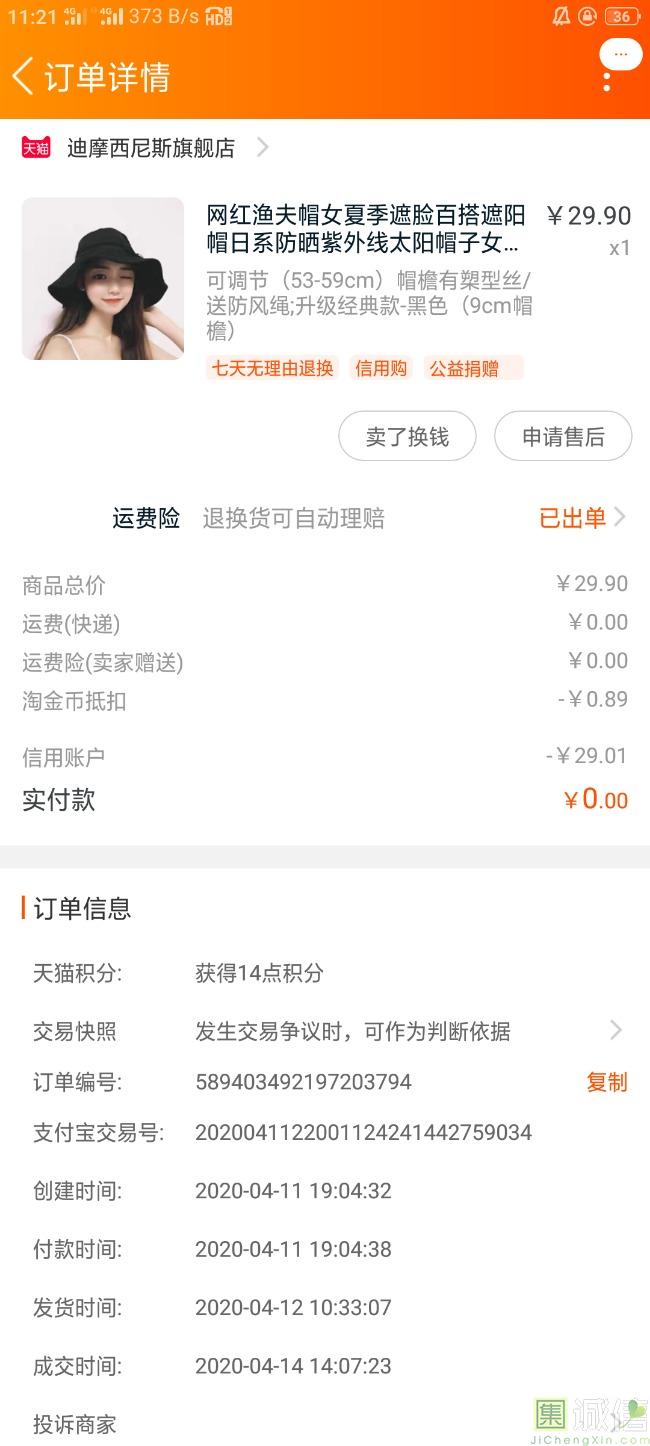Go back from order details
Screen dimensions: 650x1446
click(24, 76)
